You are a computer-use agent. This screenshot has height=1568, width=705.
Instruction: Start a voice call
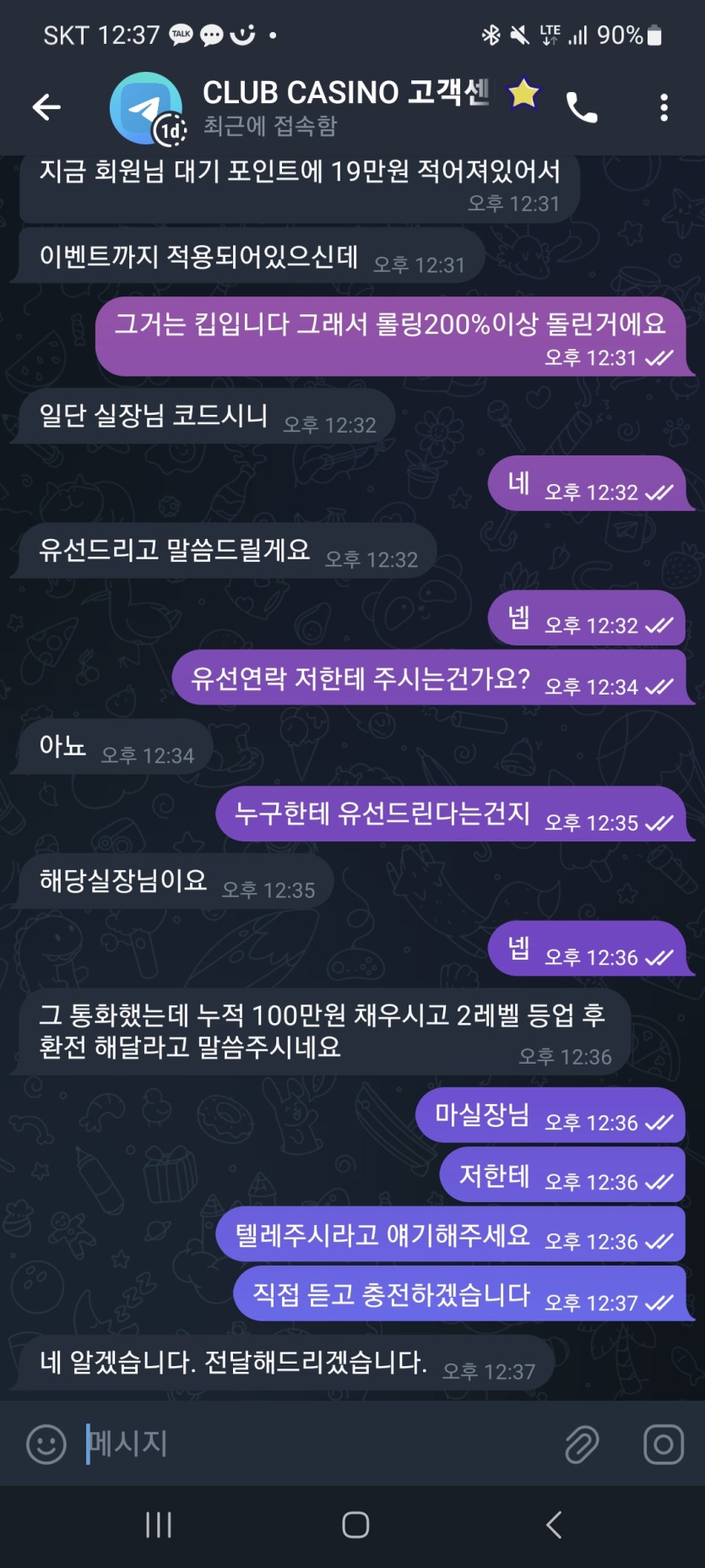coord(582,107)
